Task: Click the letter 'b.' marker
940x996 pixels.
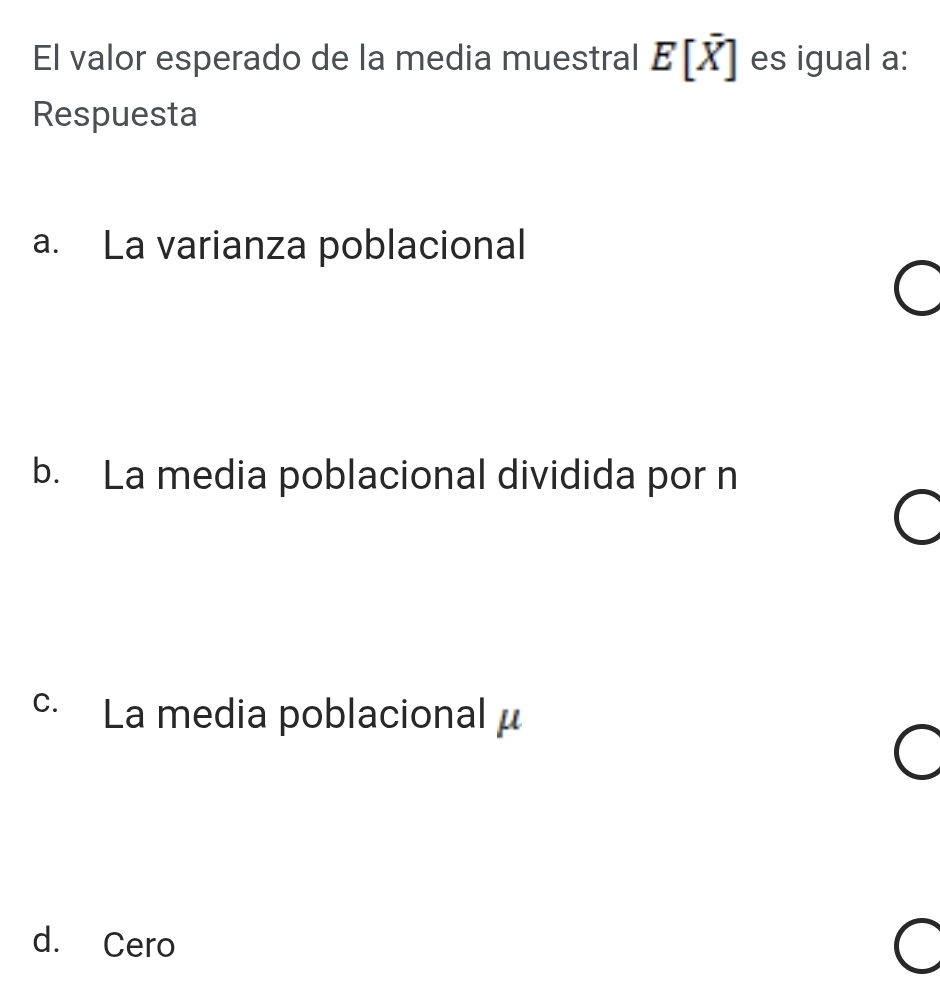Action: (45, 471)
